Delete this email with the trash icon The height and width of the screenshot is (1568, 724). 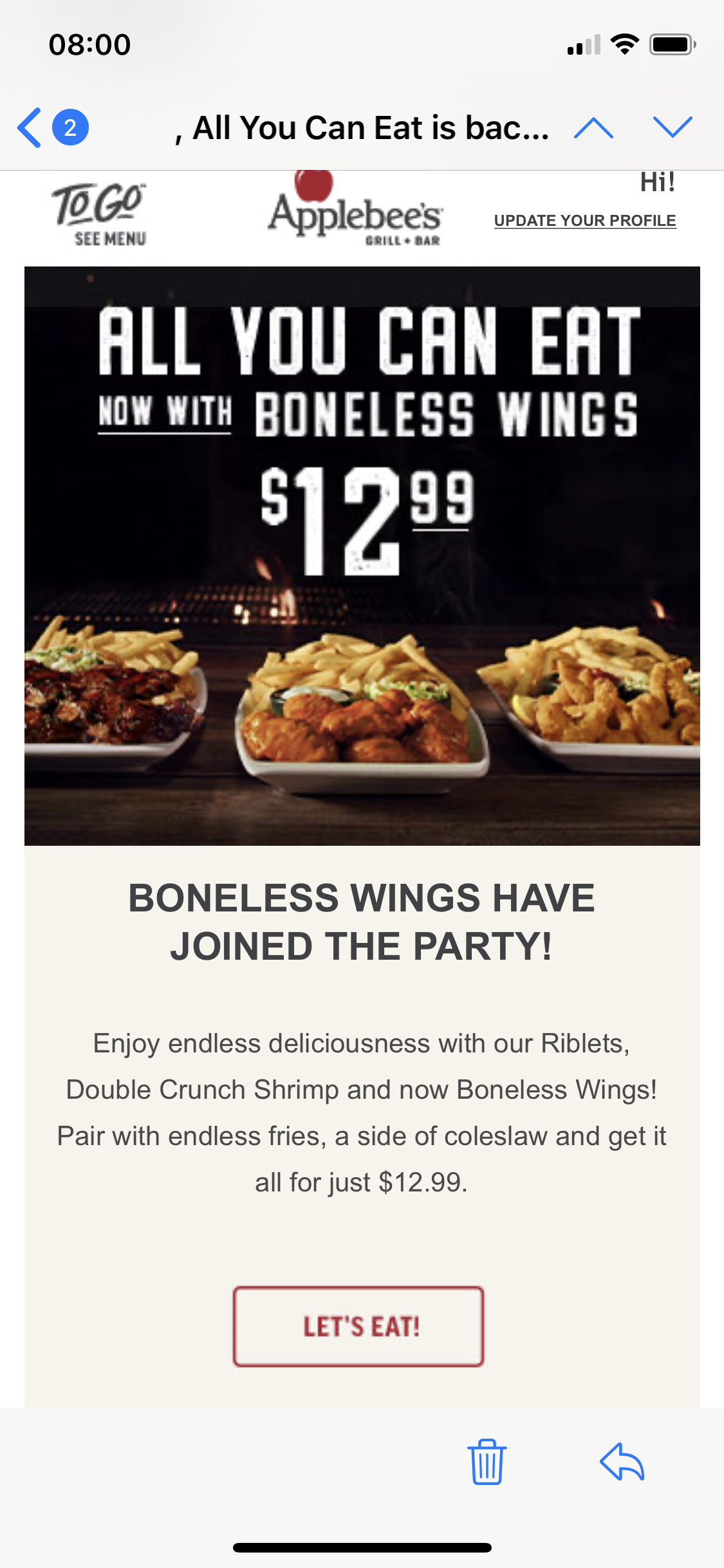487,1461
